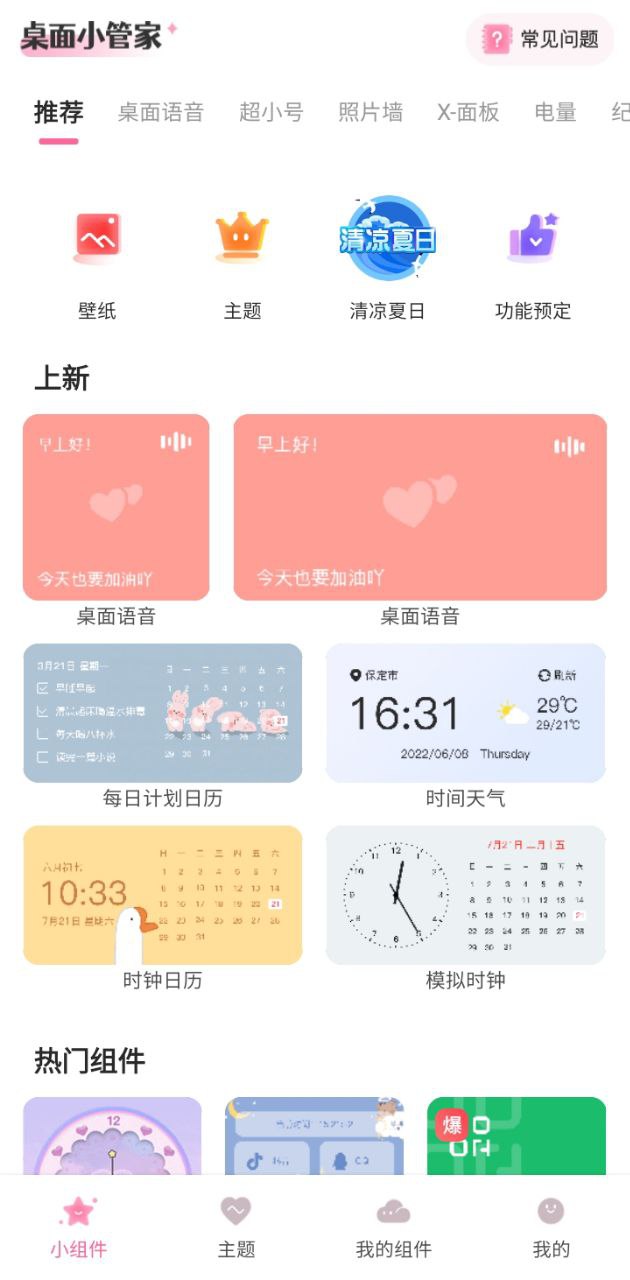Image resolution: width=630 pixels, height=1280 pixels.
Task: Open the 常见问题 help button
Action: [540, 40]
